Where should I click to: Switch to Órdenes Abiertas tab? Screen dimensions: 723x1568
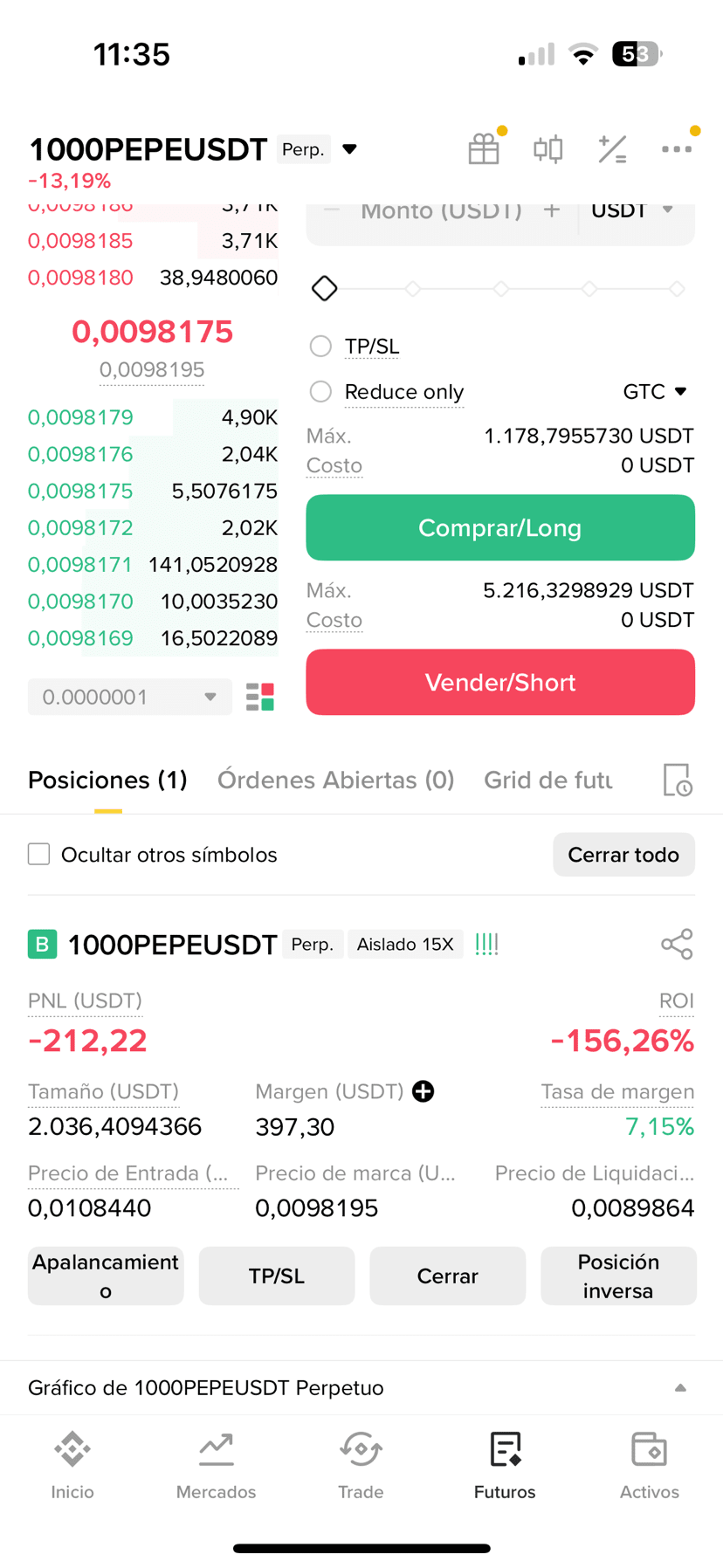tap(336, 780)
